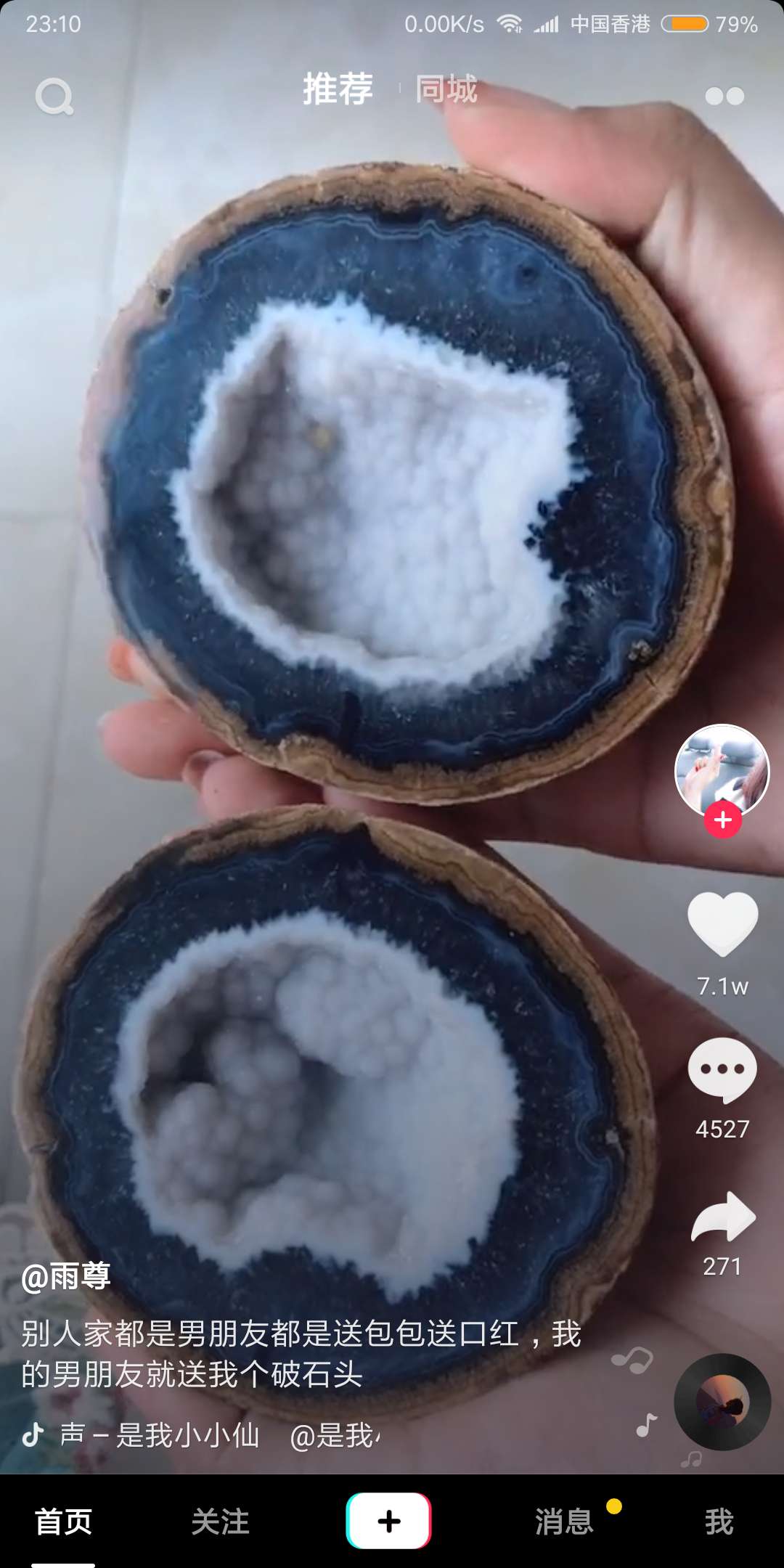Open the 消息 tab

(x=564, y=1522)
